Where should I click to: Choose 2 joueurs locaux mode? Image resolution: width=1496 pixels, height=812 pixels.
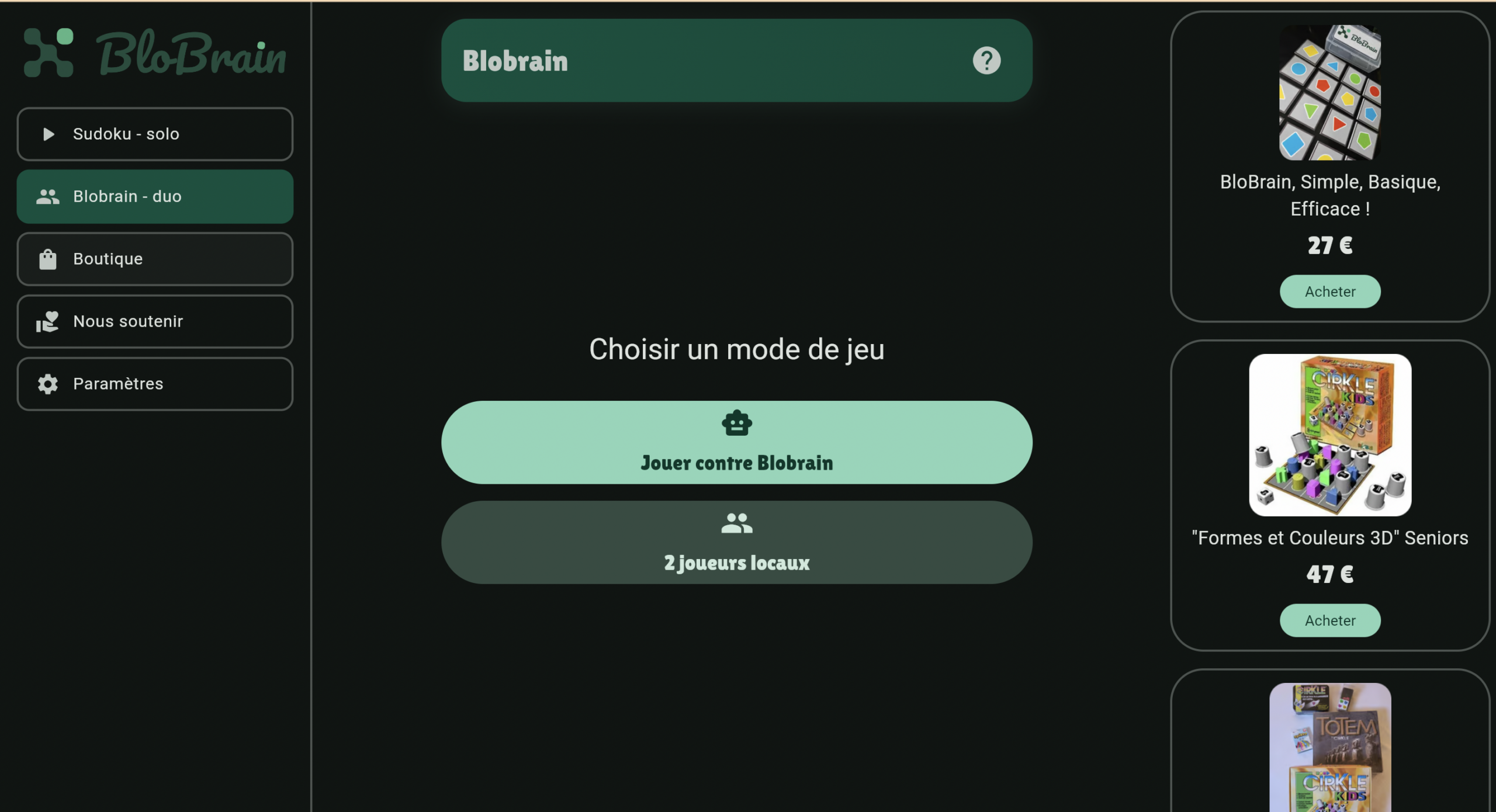click(x=736, y=542)
